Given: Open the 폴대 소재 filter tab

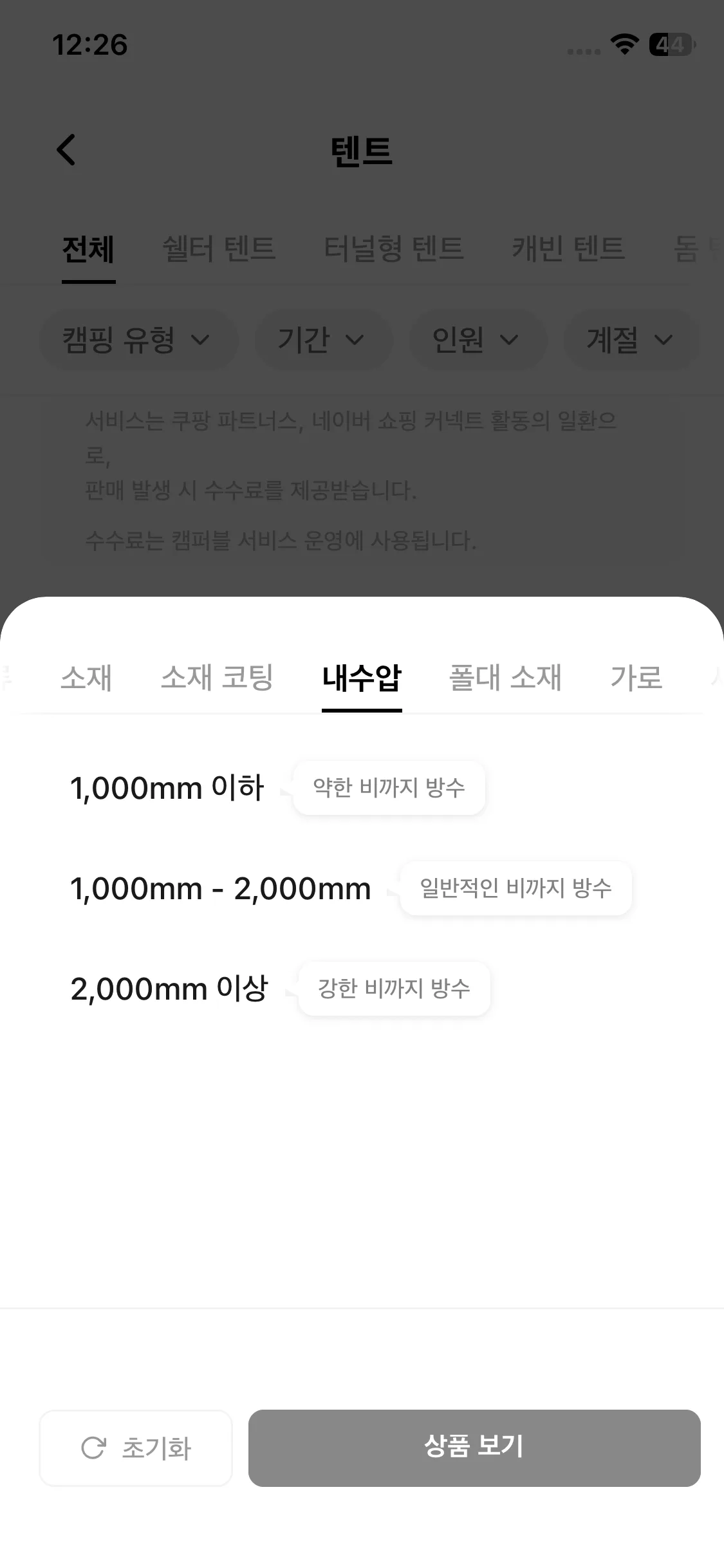Looking at the screenshot, I should (x=505, y=678).
